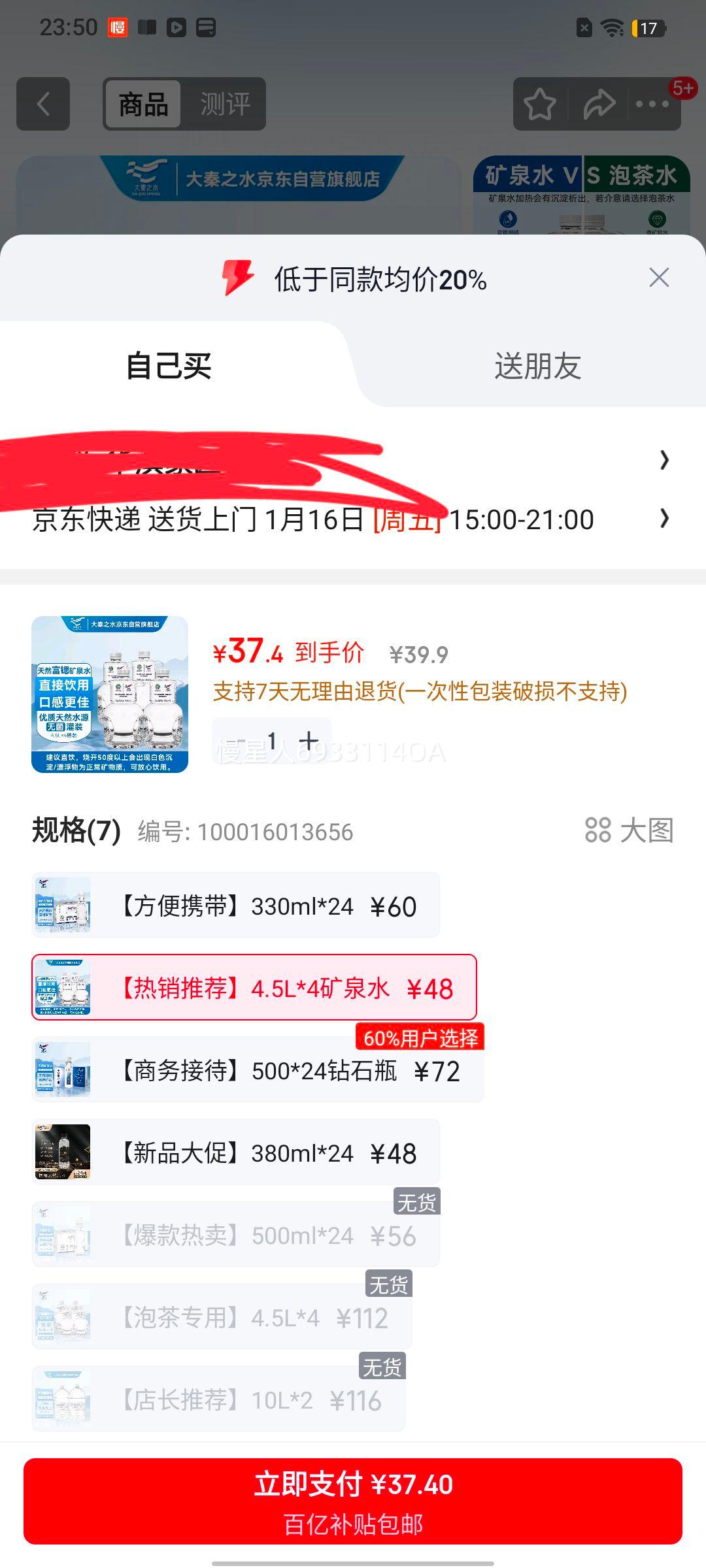Close the purchase panel with the X
Screen dimensions: 706x1568
[x=660, y=277]
